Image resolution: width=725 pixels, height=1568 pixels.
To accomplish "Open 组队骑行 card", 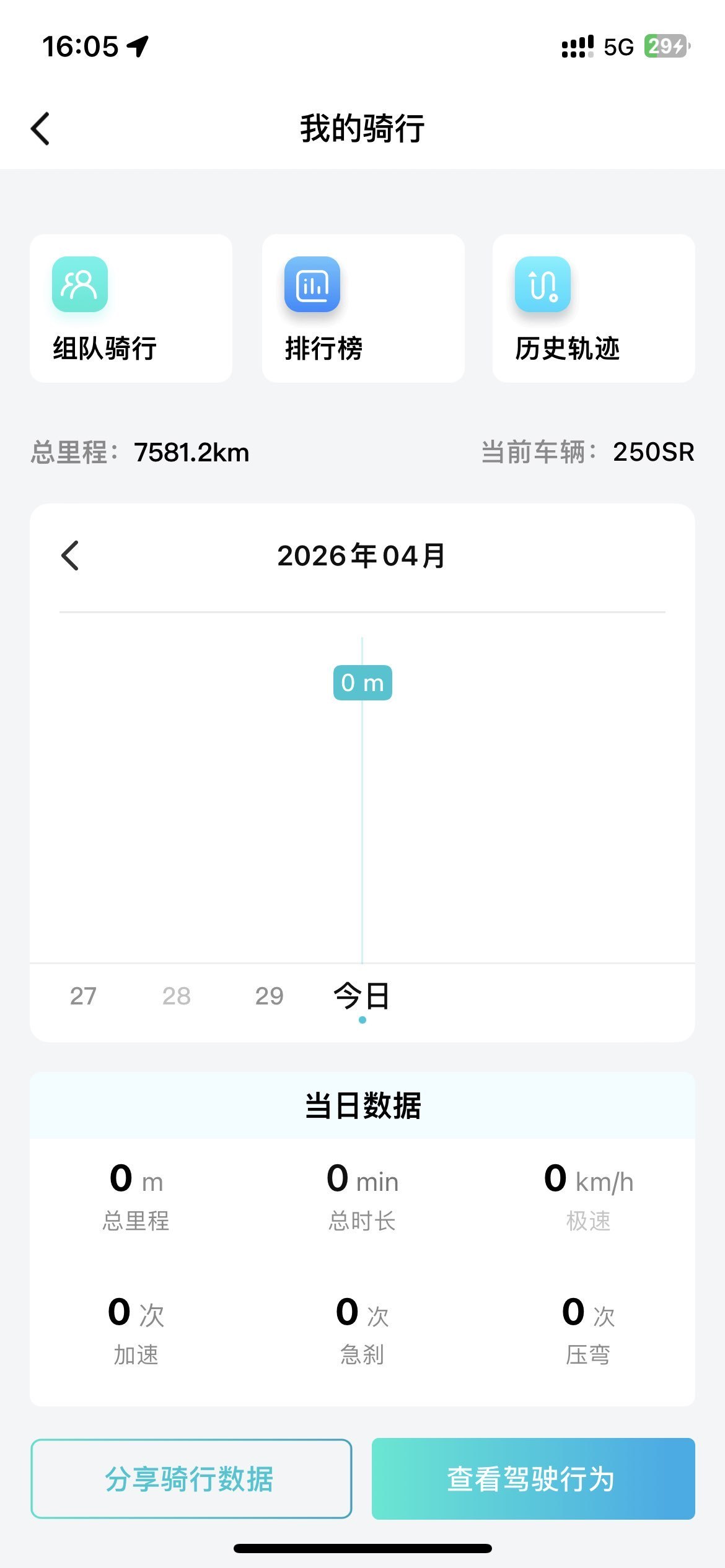I will (x=131, y=308).
